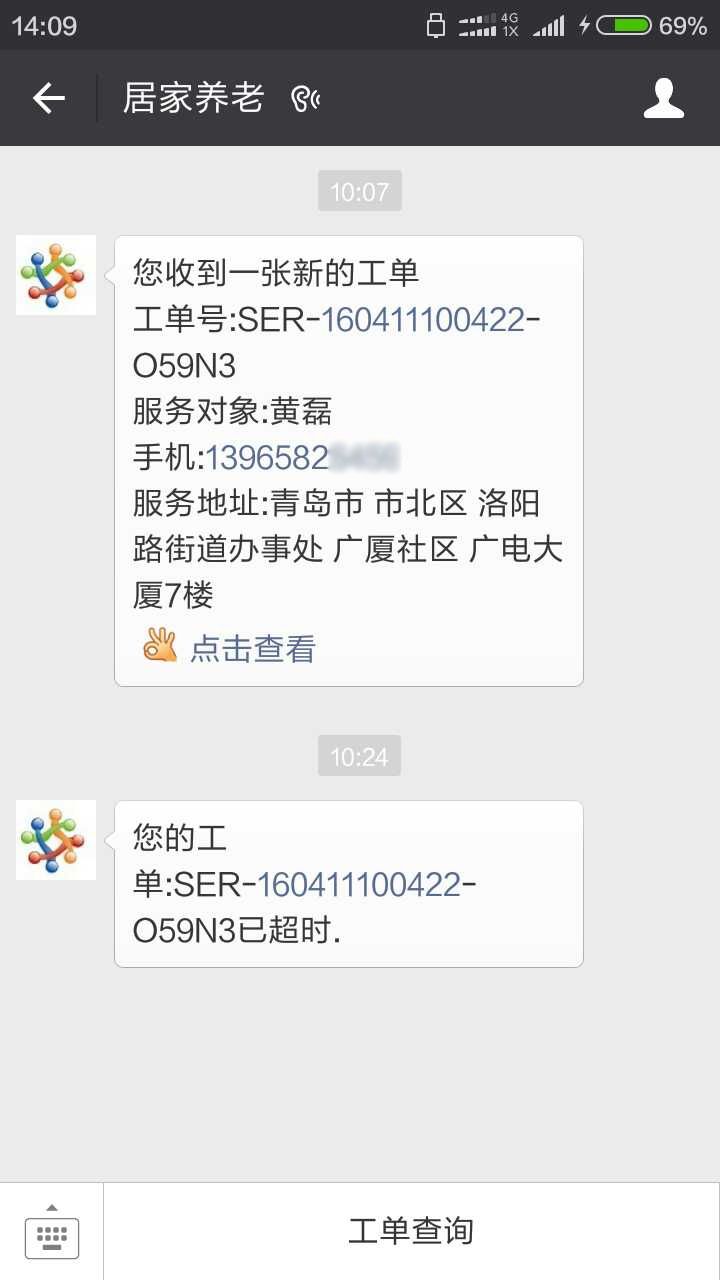Open the 工单查询 menu at the bottom
Screen dimensions: 720x1280
point(410,1232)
